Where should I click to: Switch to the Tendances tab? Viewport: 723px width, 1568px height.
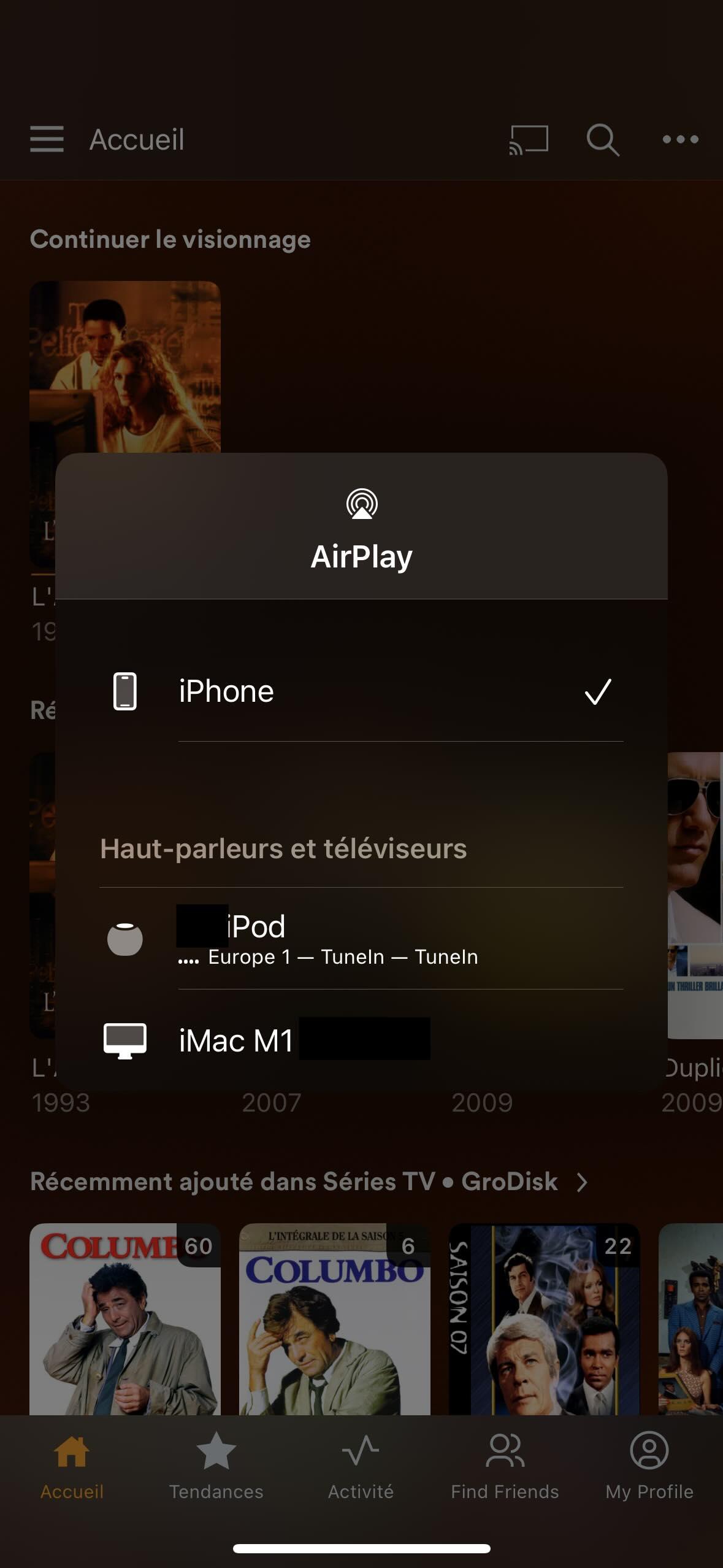coord(216,1466)
